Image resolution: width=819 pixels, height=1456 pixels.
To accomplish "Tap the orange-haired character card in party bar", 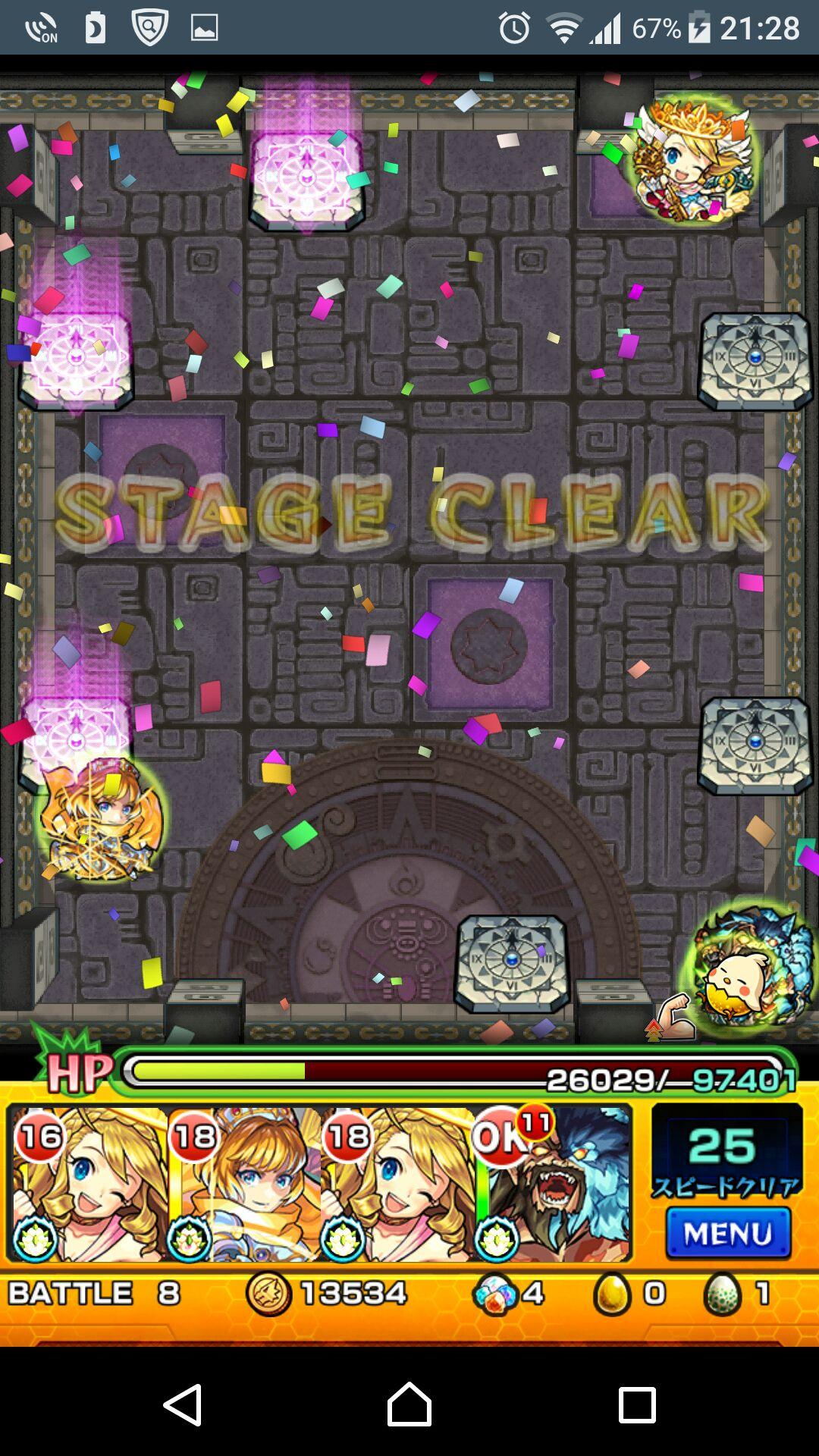I will [244, 1184].
